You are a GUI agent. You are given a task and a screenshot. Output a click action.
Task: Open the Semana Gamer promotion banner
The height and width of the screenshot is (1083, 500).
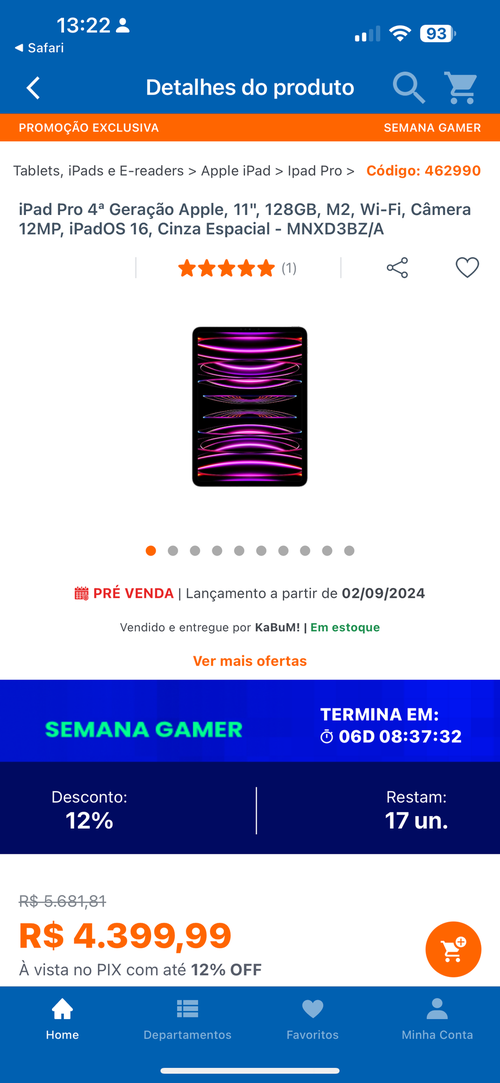[x=250, y=721]
